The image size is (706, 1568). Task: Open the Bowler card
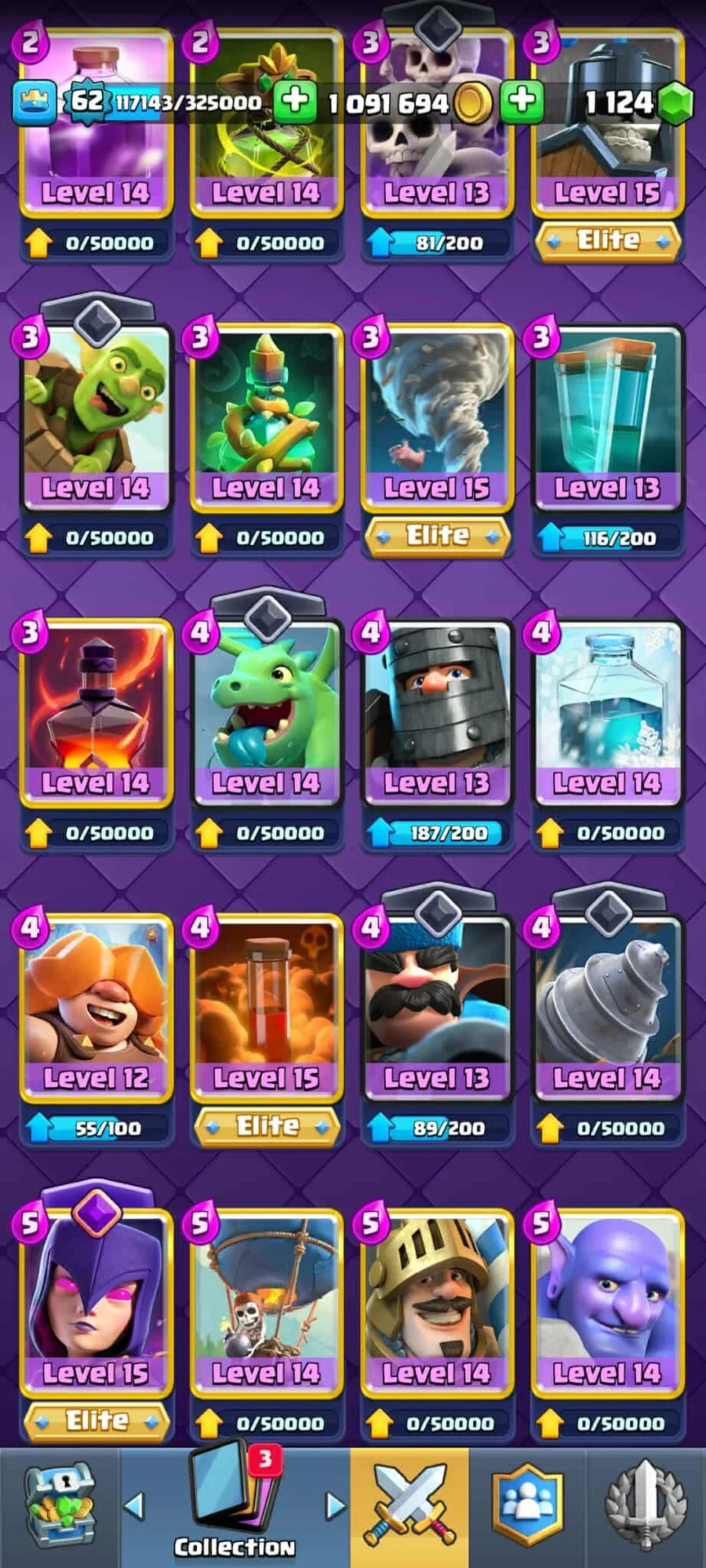pyautogui.click(x=607, y=1302)
